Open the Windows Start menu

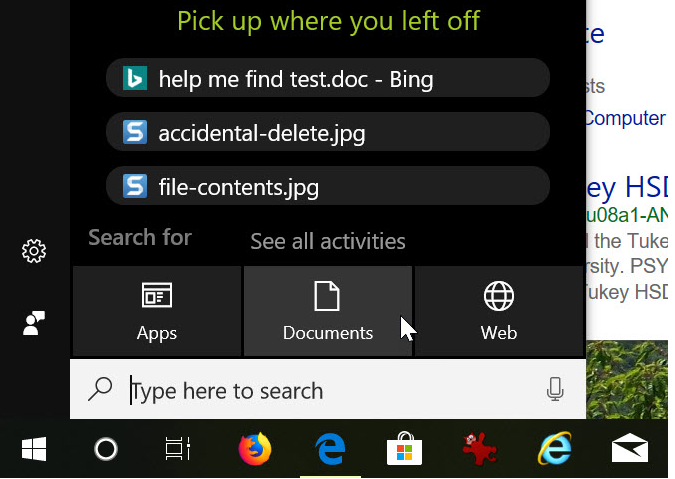34,450
